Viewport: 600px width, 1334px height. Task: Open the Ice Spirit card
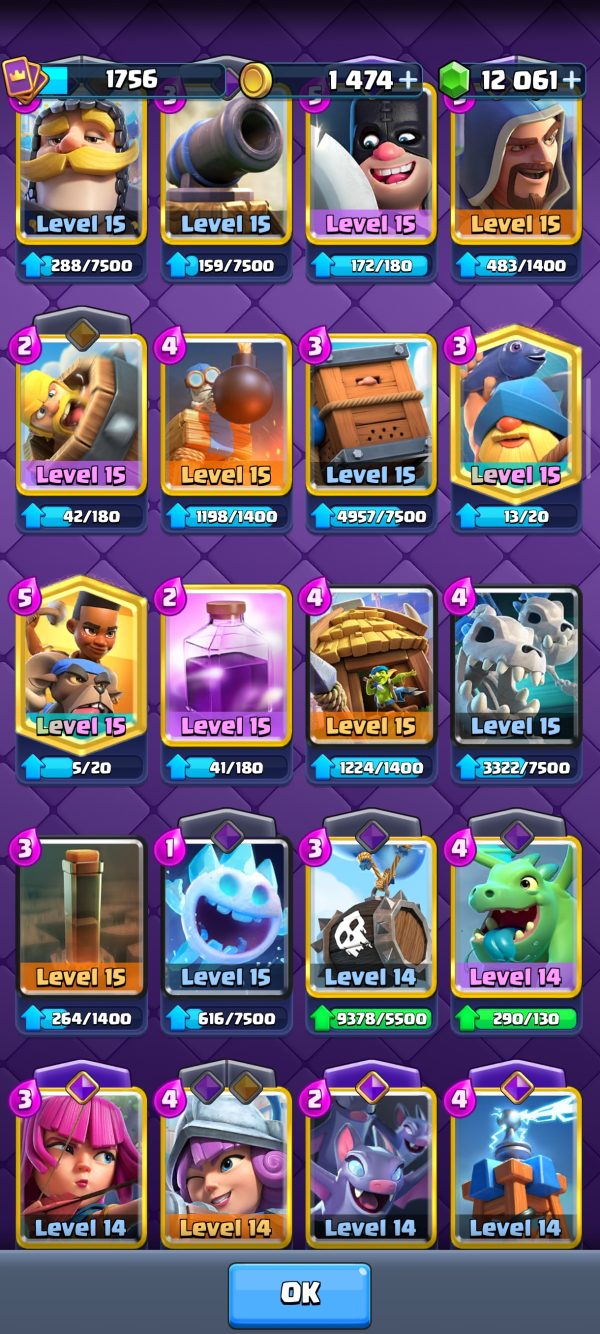[x=226, y=917]
